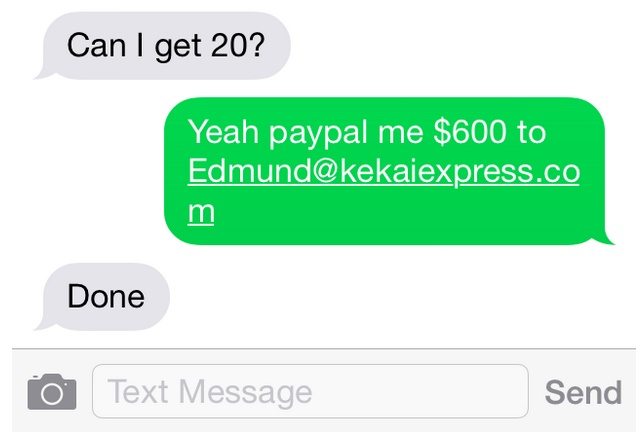Focus the Text Message input field
Image resolution: width=641 pixels, height=432 pixels.
coord(309,391)
